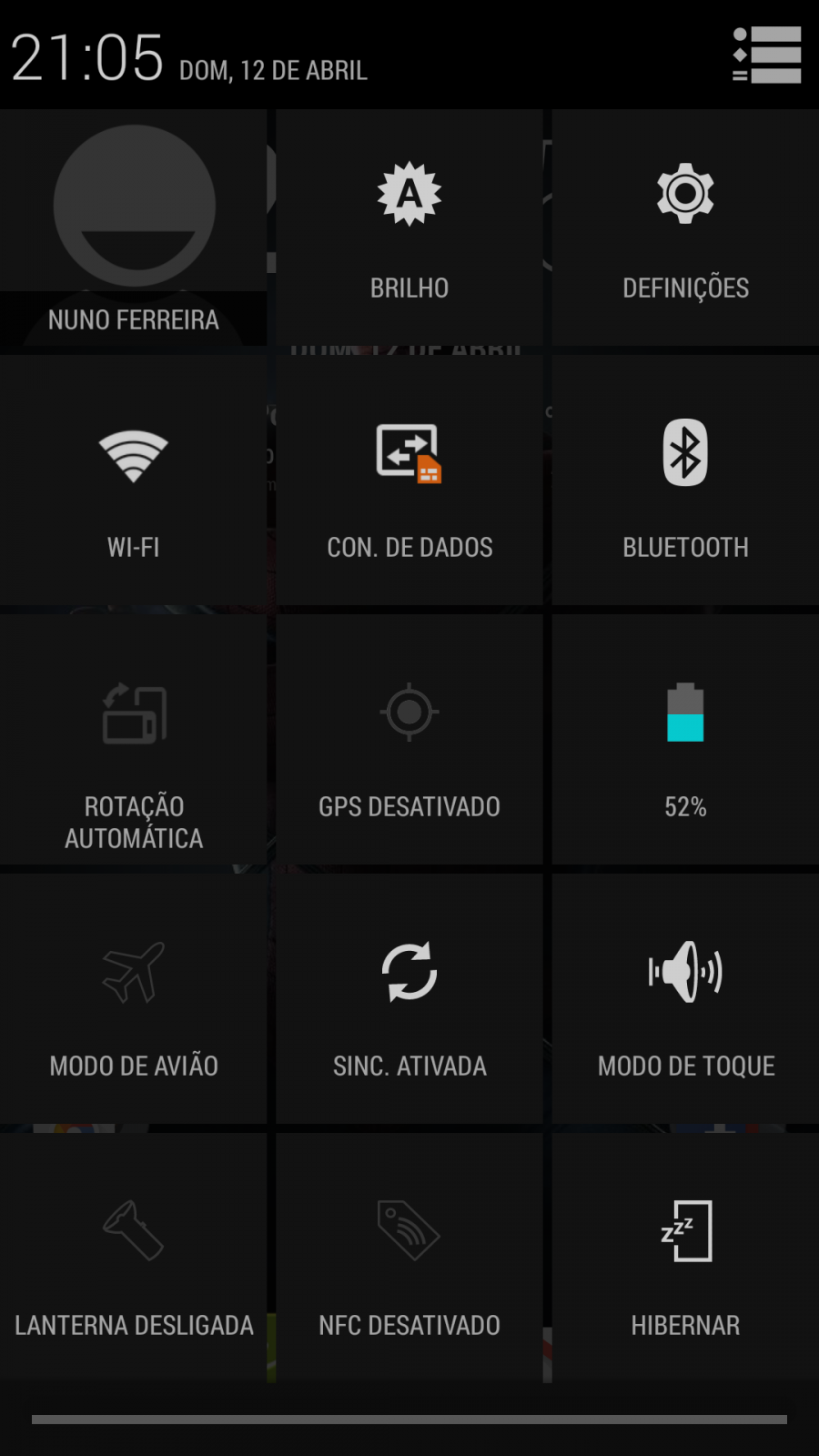Tap the Brilho brightness tile
This screenshot has height=1456, width=819.
tap(409, 227)
